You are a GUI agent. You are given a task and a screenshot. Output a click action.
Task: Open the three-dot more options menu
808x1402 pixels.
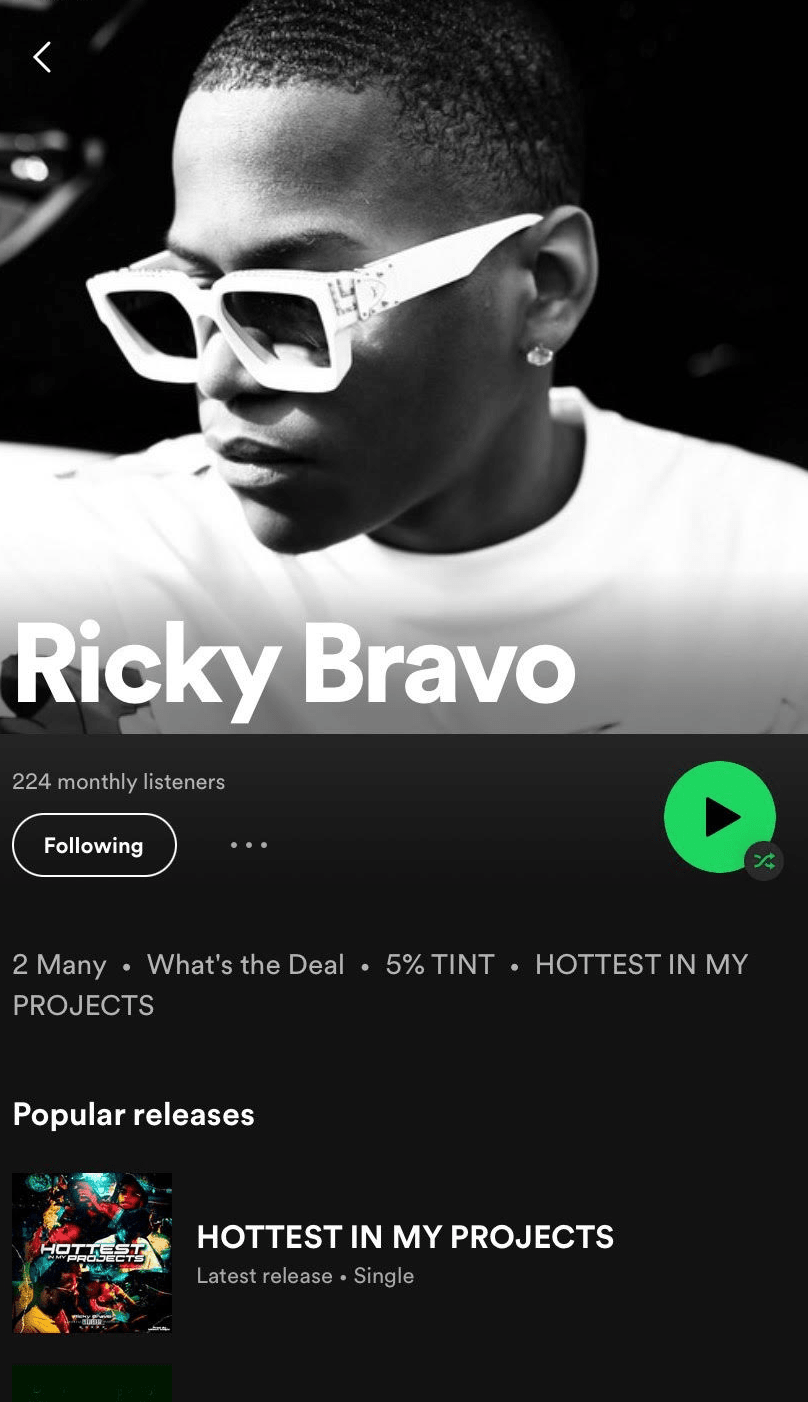tap(249, 846)
